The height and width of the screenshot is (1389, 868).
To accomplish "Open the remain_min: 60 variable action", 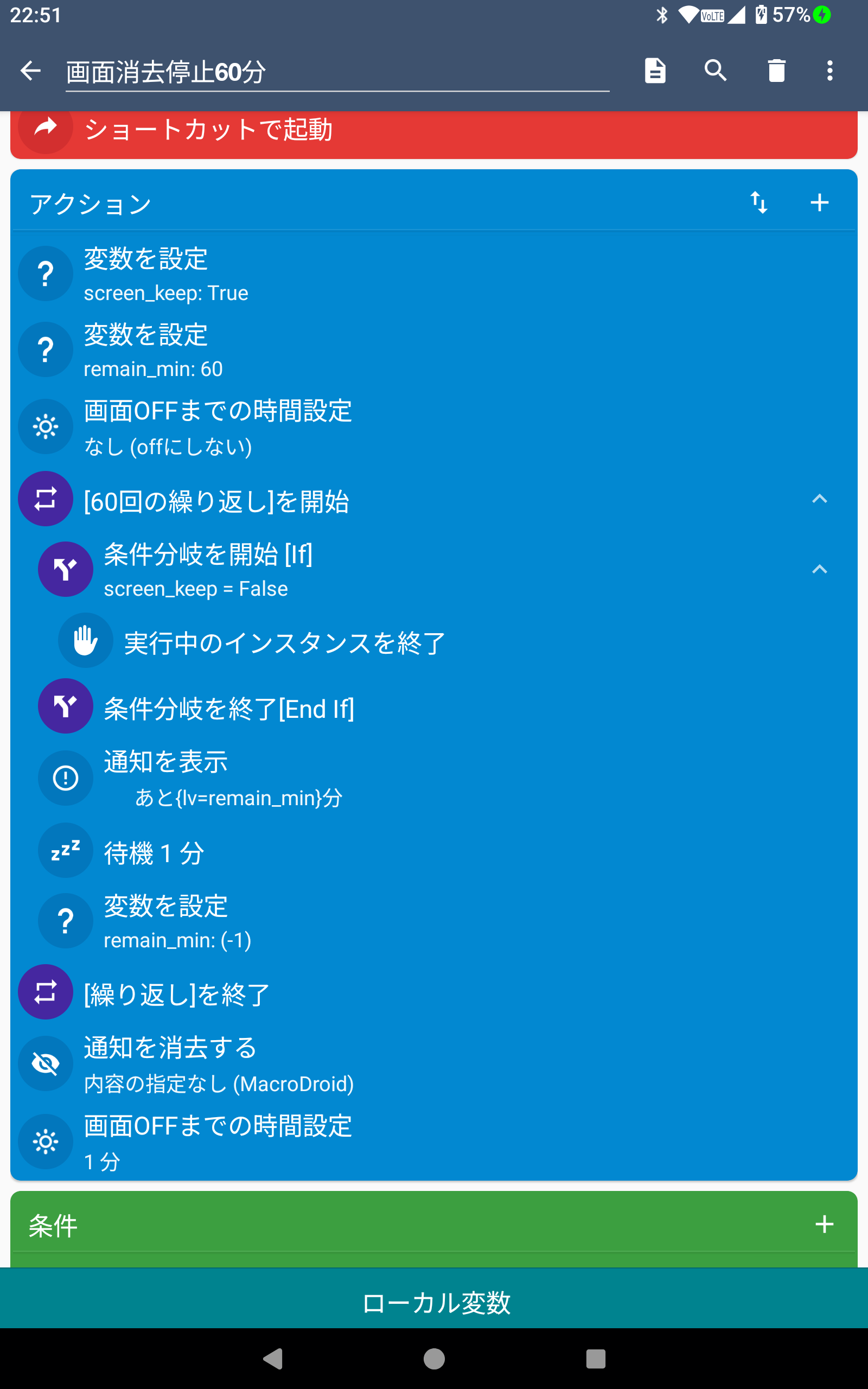I will [154, 350].
